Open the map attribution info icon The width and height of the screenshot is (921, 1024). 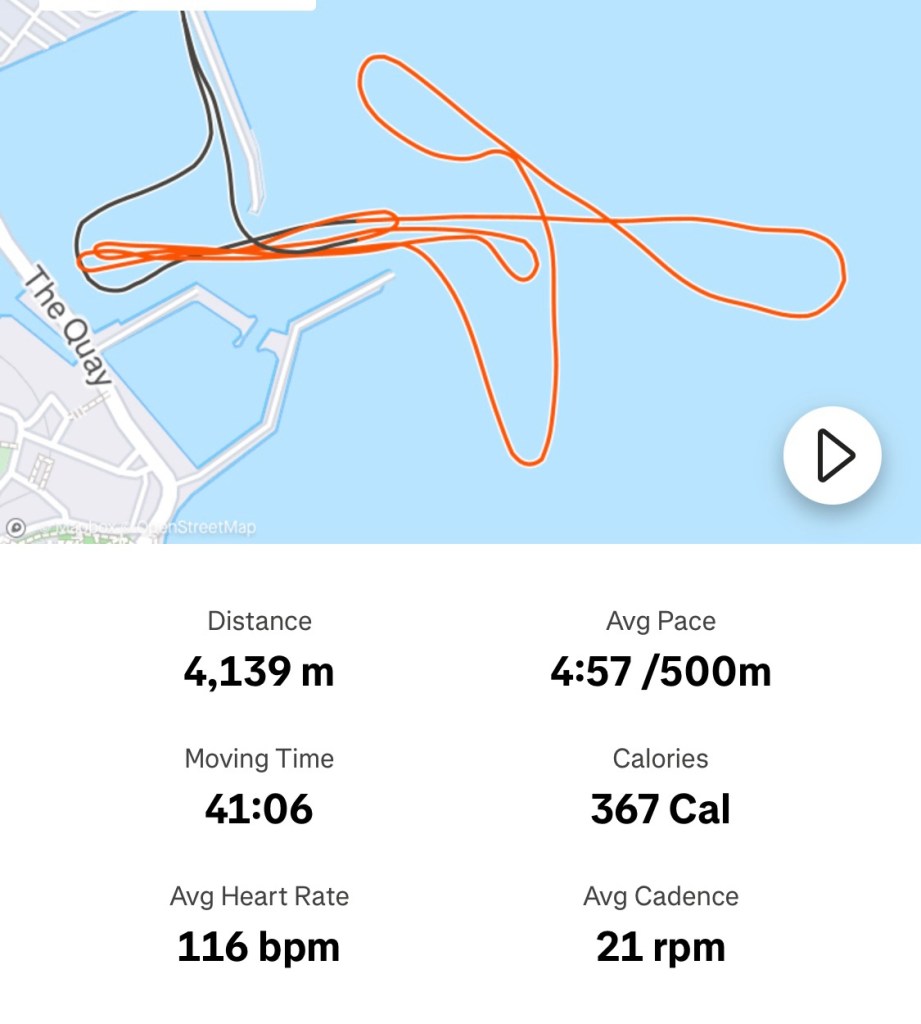click(16, 527)
